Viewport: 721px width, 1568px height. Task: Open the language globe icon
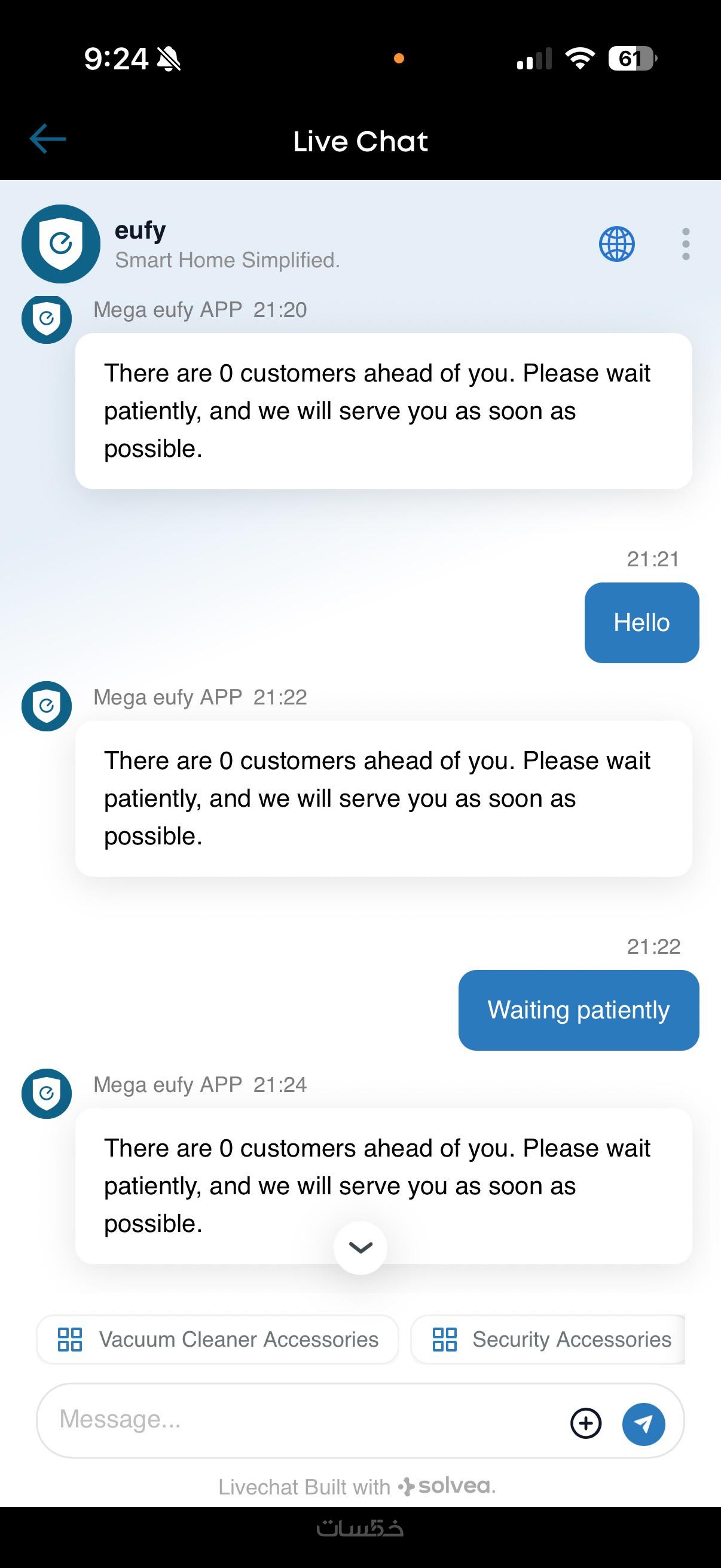616,244
